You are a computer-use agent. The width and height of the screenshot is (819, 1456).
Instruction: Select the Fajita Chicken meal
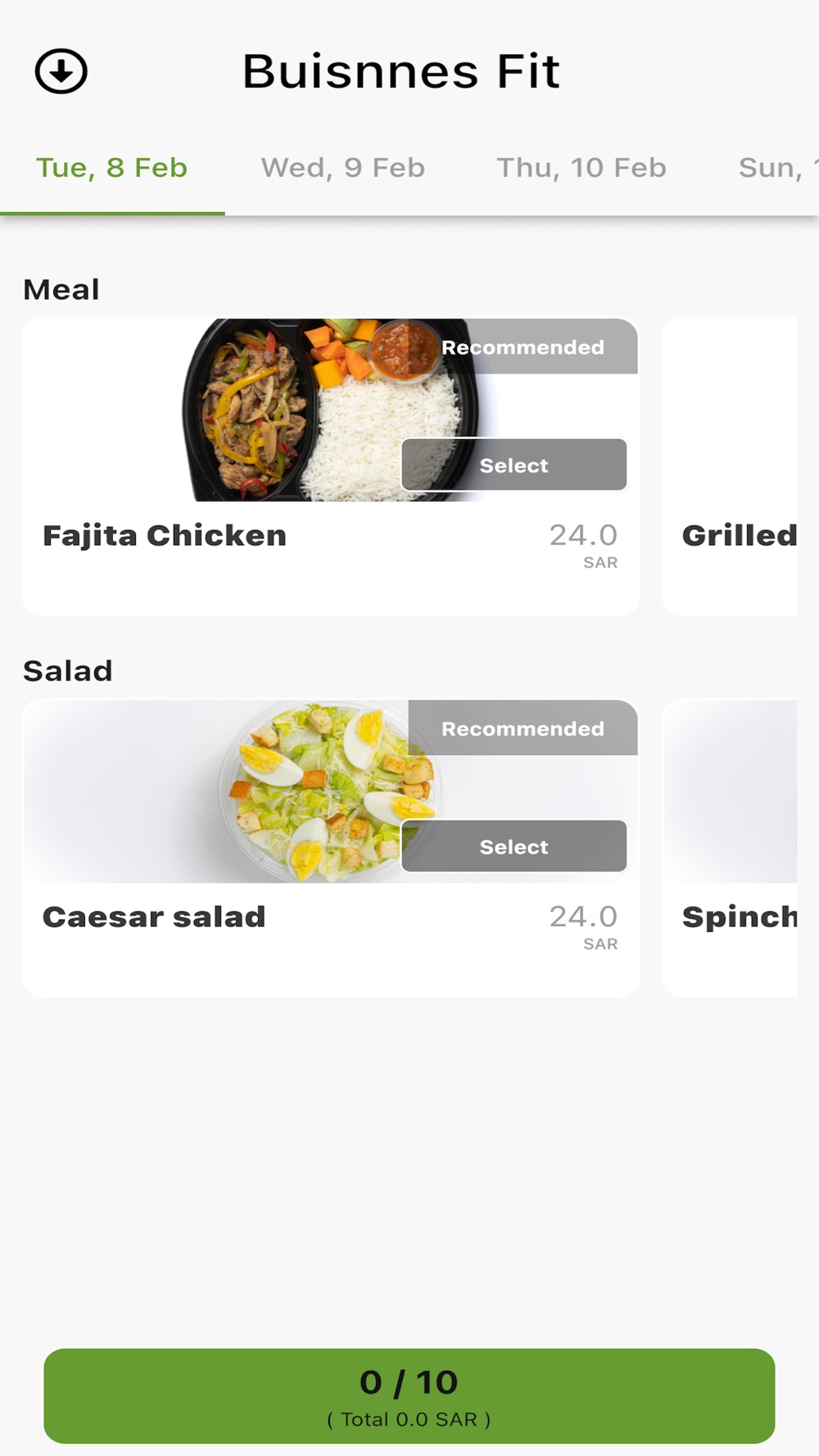pos(514,465)
